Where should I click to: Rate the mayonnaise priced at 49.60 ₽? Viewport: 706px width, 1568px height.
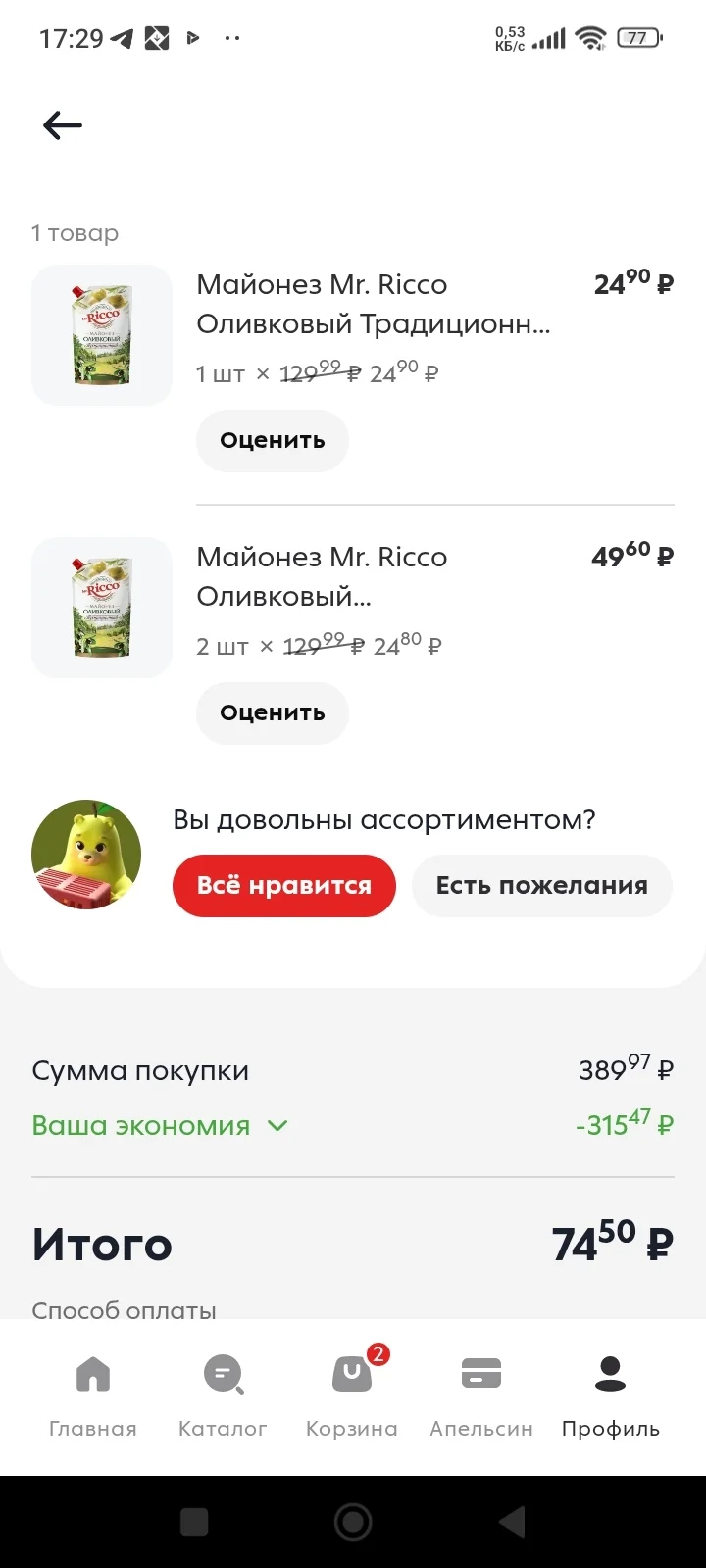click(273, 712)
